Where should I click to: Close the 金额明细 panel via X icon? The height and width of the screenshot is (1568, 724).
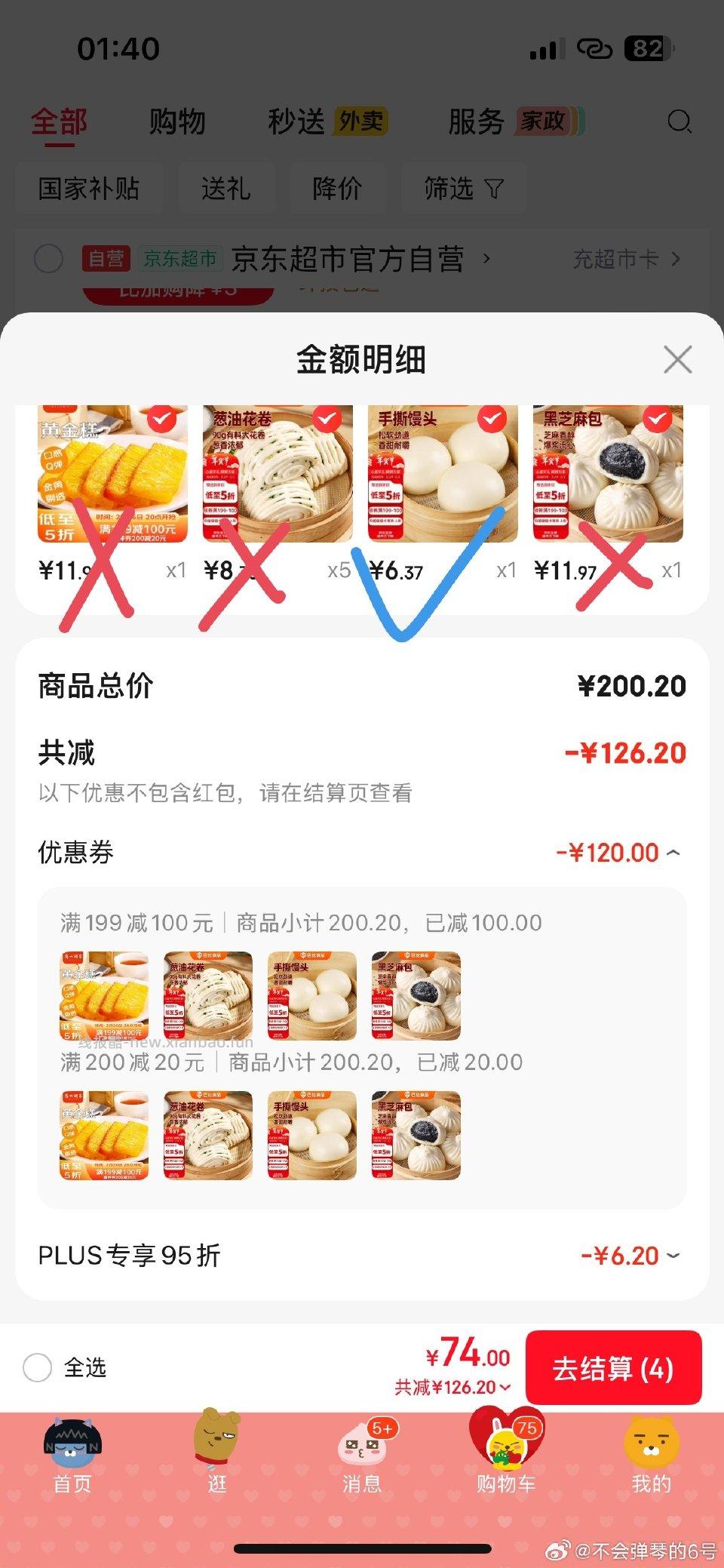pyautogui.click(x=676, y=360)
